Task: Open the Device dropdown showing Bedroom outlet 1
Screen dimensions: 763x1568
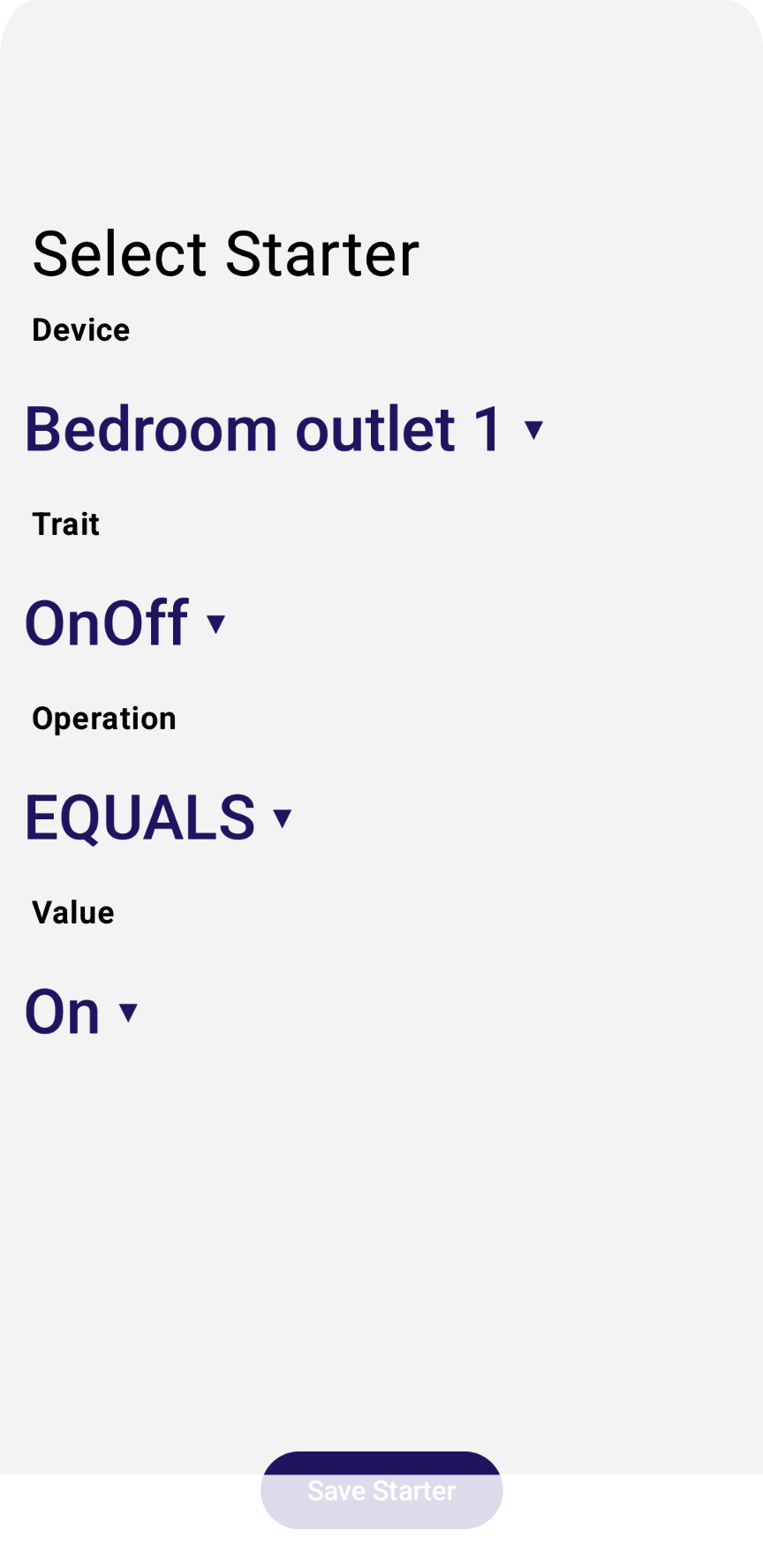Action: tap(283, 430)
